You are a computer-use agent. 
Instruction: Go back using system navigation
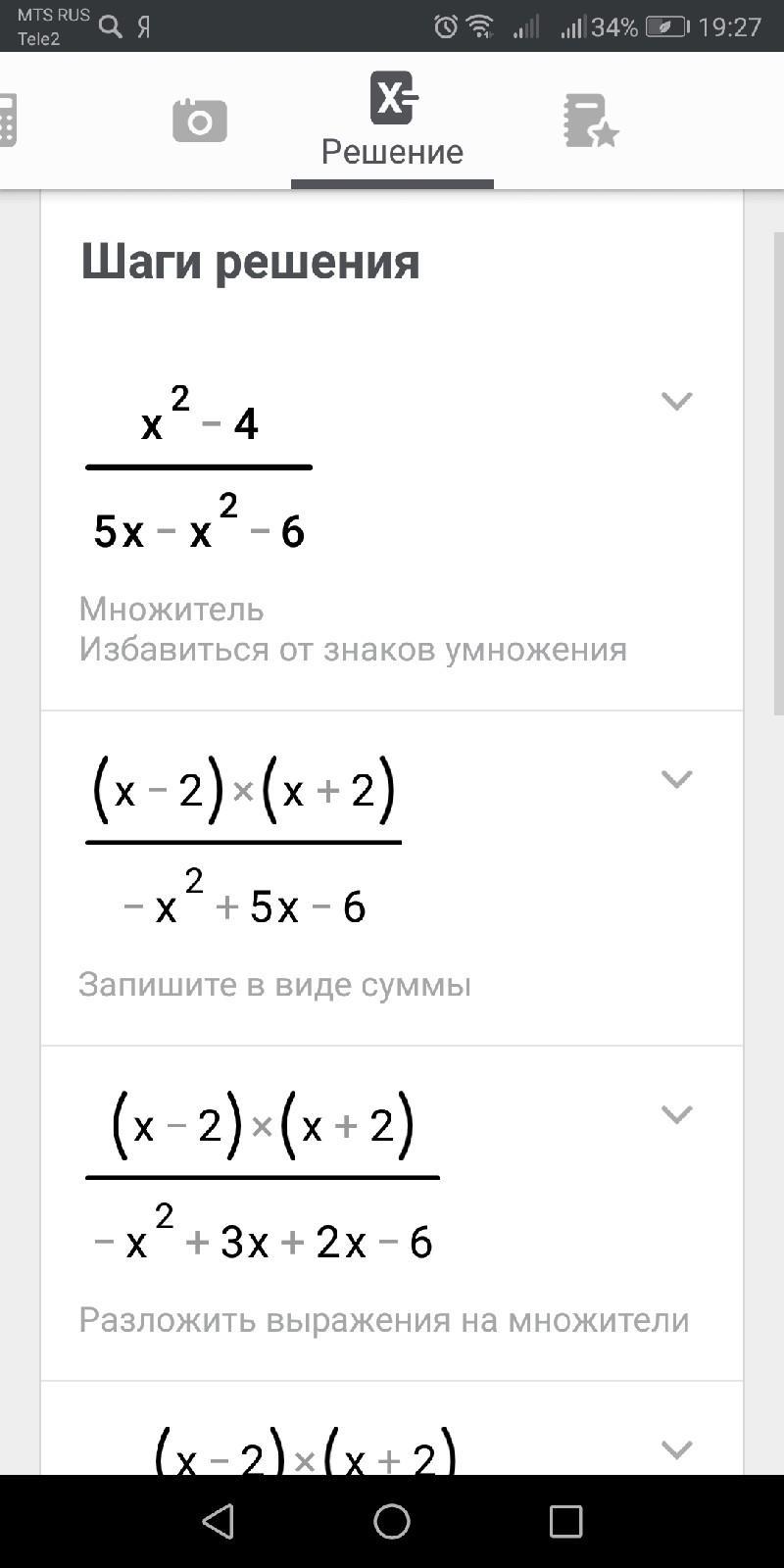coord(218,1521)
